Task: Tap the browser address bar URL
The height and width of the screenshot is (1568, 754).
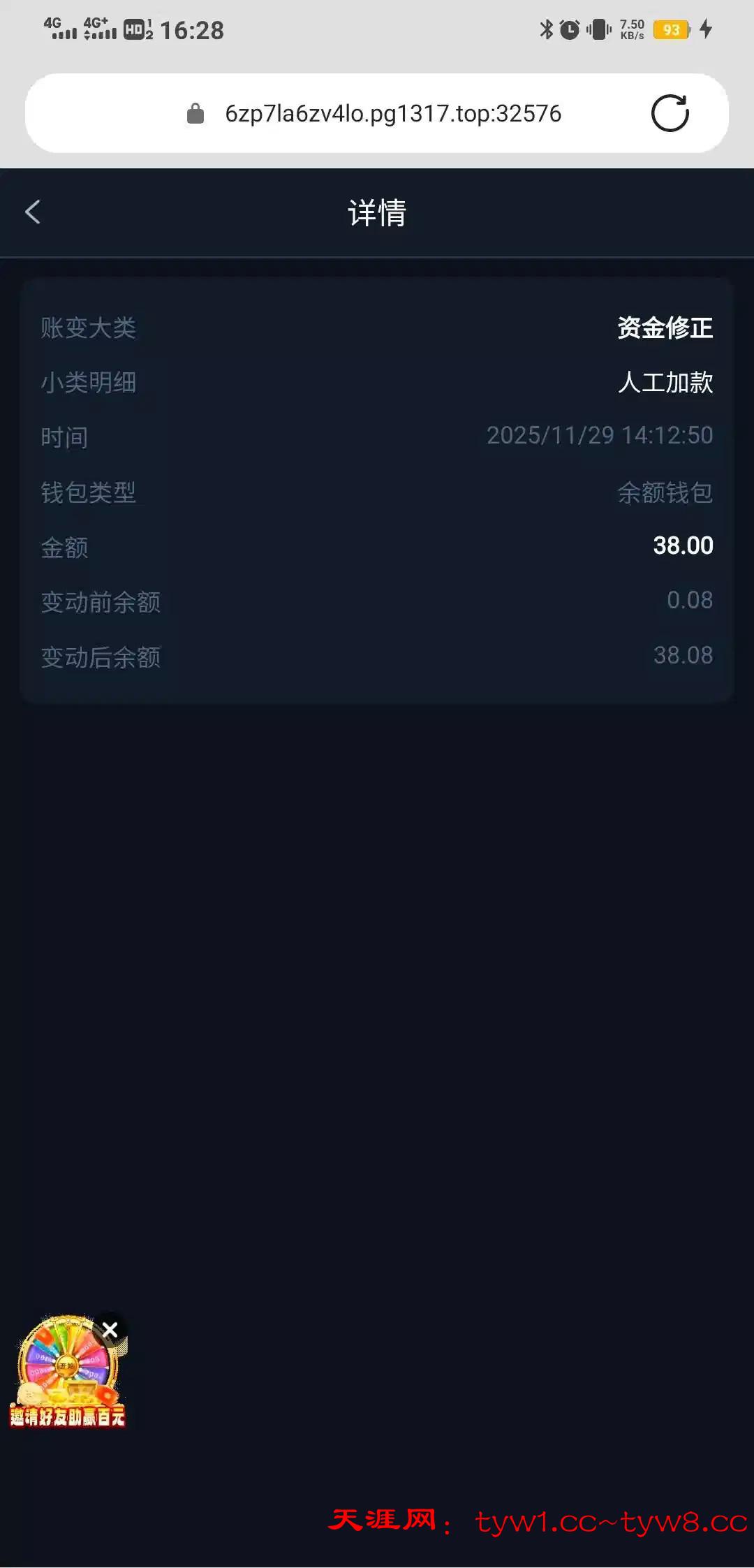Action: coord(392,114)
